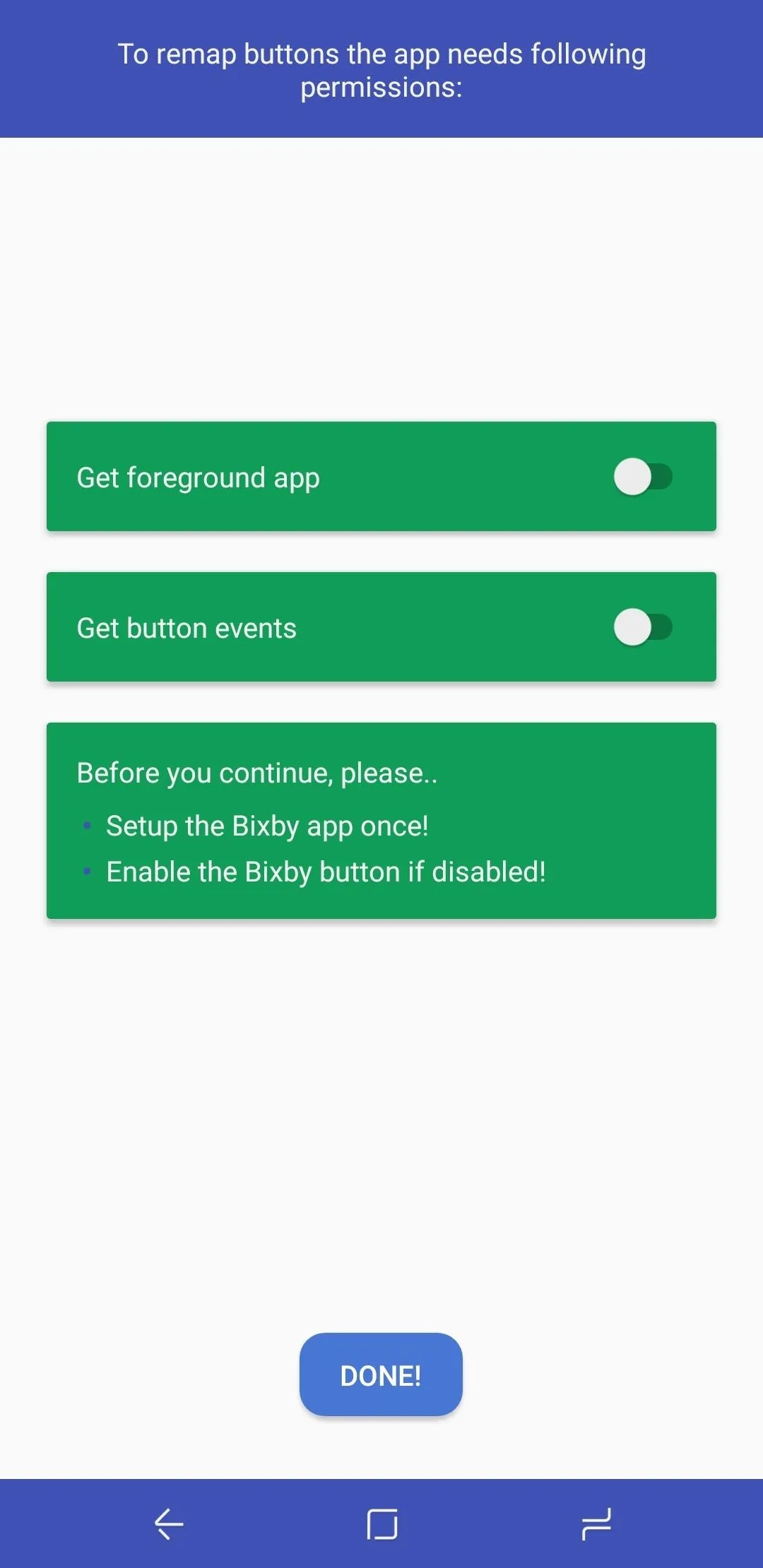The width and height of the screenshot is (763, 1568).
Task: Enable the Get foreground app switch
Action: click(x=643, y=477)
